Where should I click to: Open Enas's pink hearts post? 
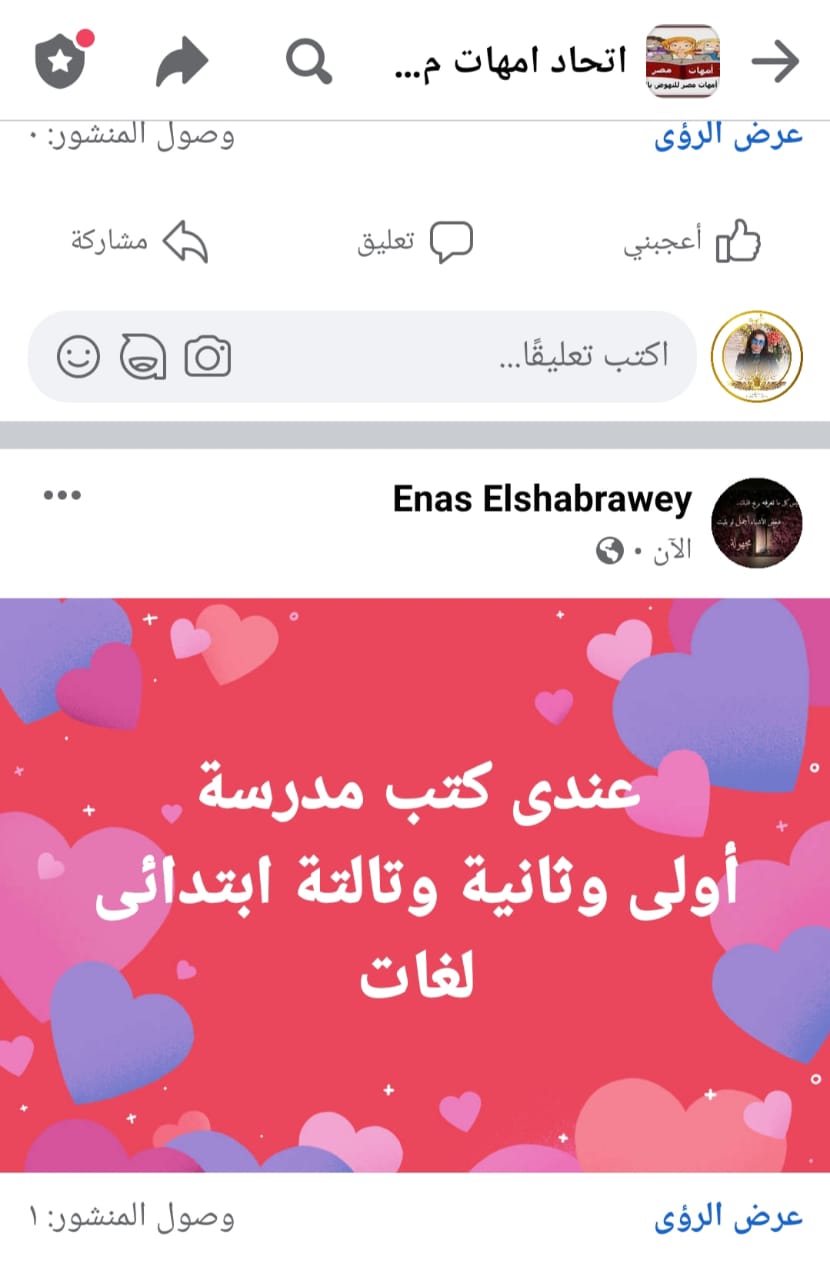[415, 885]
